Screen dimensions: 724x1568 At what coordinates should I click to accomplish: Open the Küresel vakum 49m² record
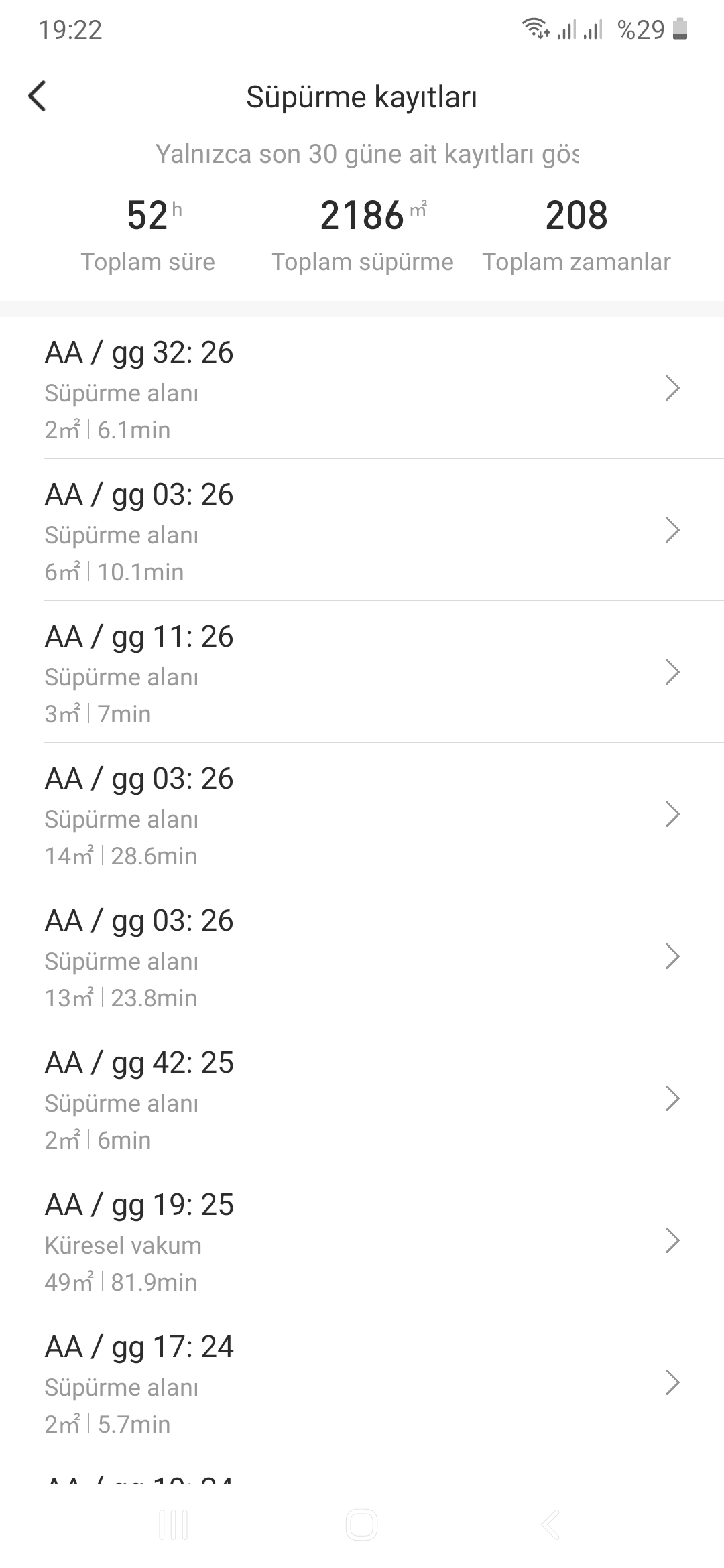(x=362, y=1240)
